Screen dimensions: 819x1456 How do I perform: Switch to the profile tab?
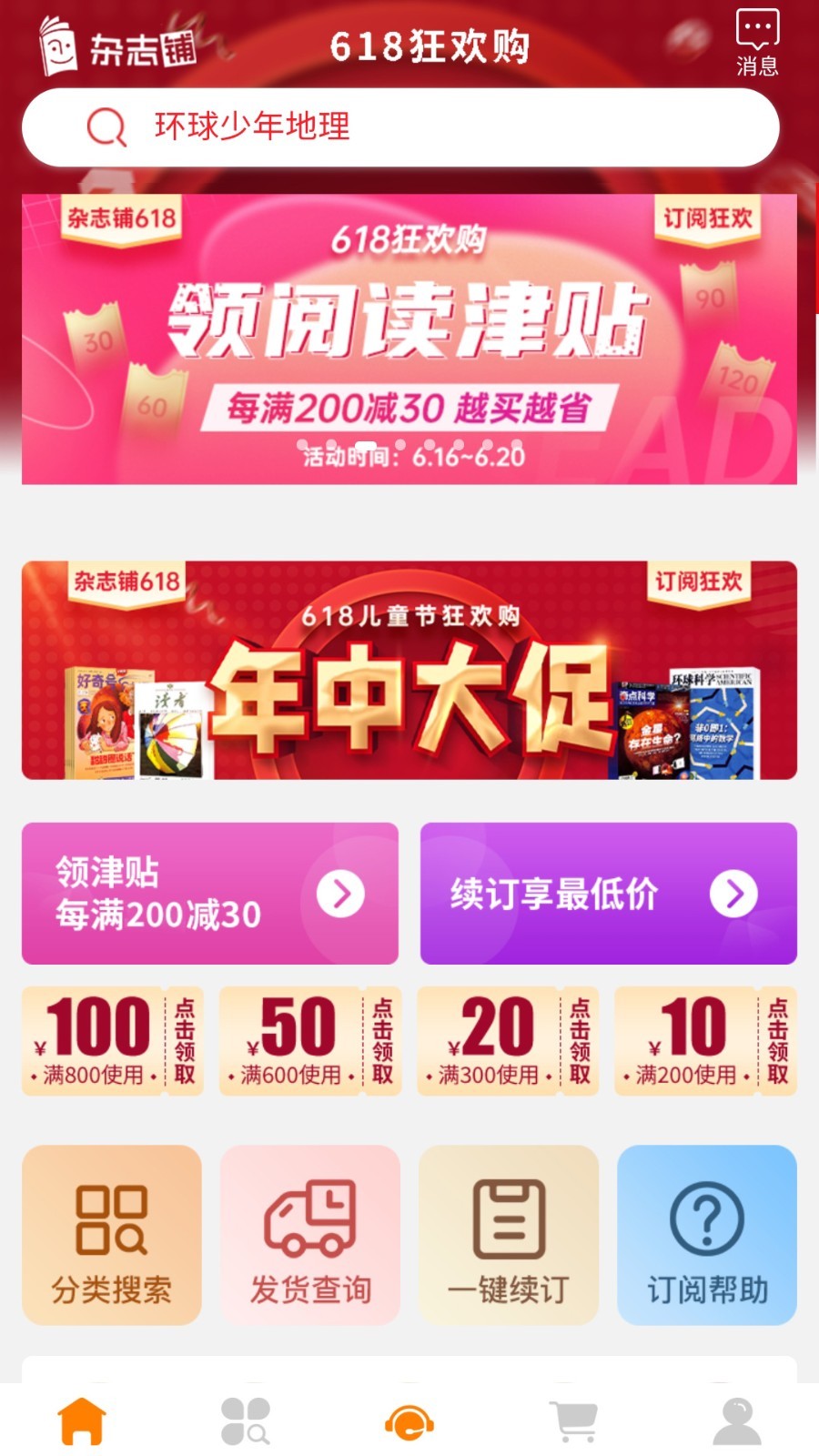[737, 1421]
